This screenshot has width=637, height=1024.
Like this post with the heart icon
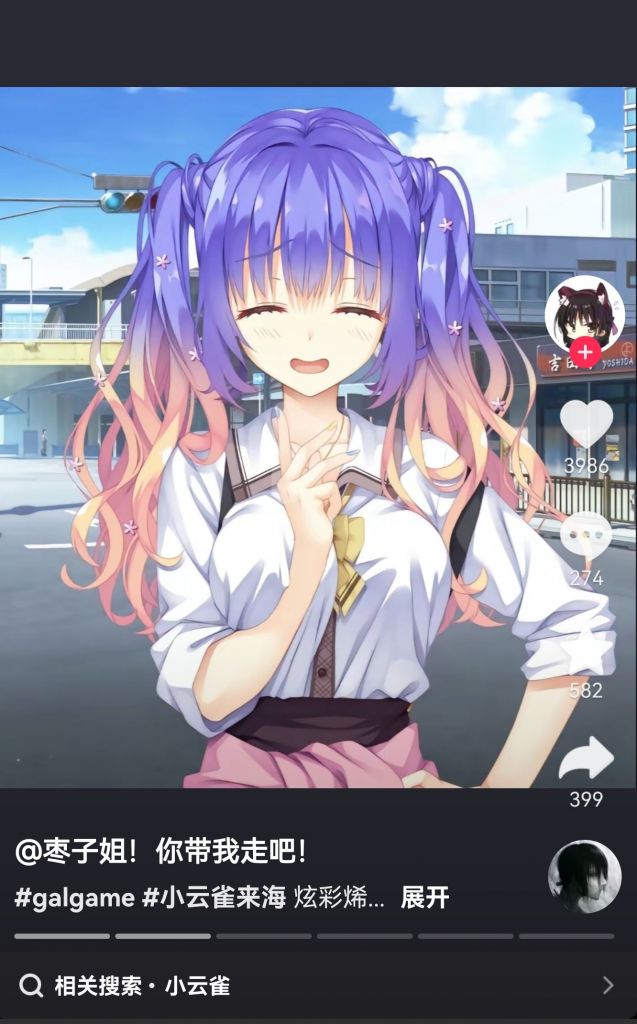point(586,423)
